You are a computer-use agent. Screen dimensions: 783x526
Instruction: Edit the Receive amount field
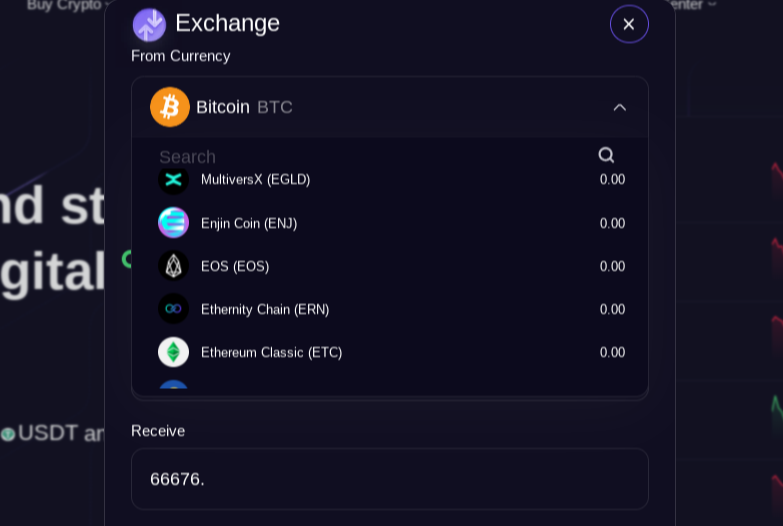tap(389, 479)
